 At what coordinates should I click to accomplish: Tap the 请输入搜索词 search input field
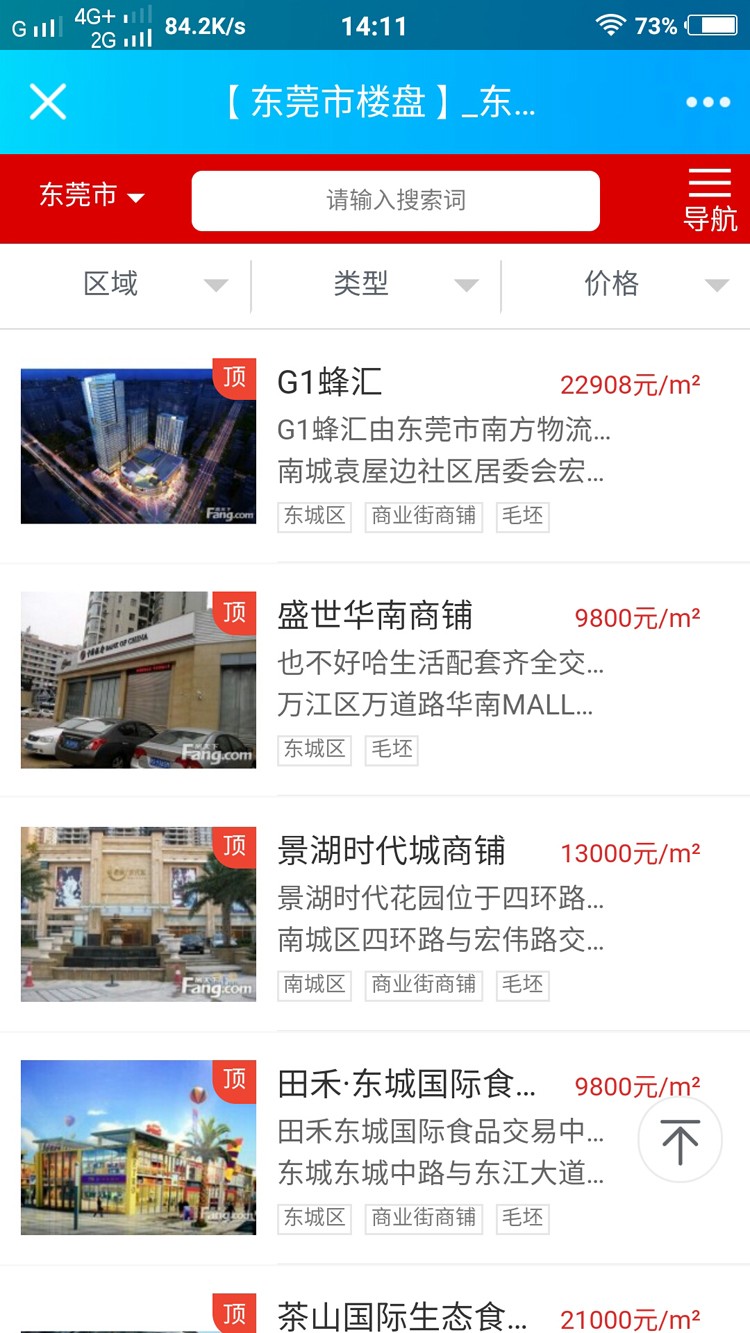(395, 200)
